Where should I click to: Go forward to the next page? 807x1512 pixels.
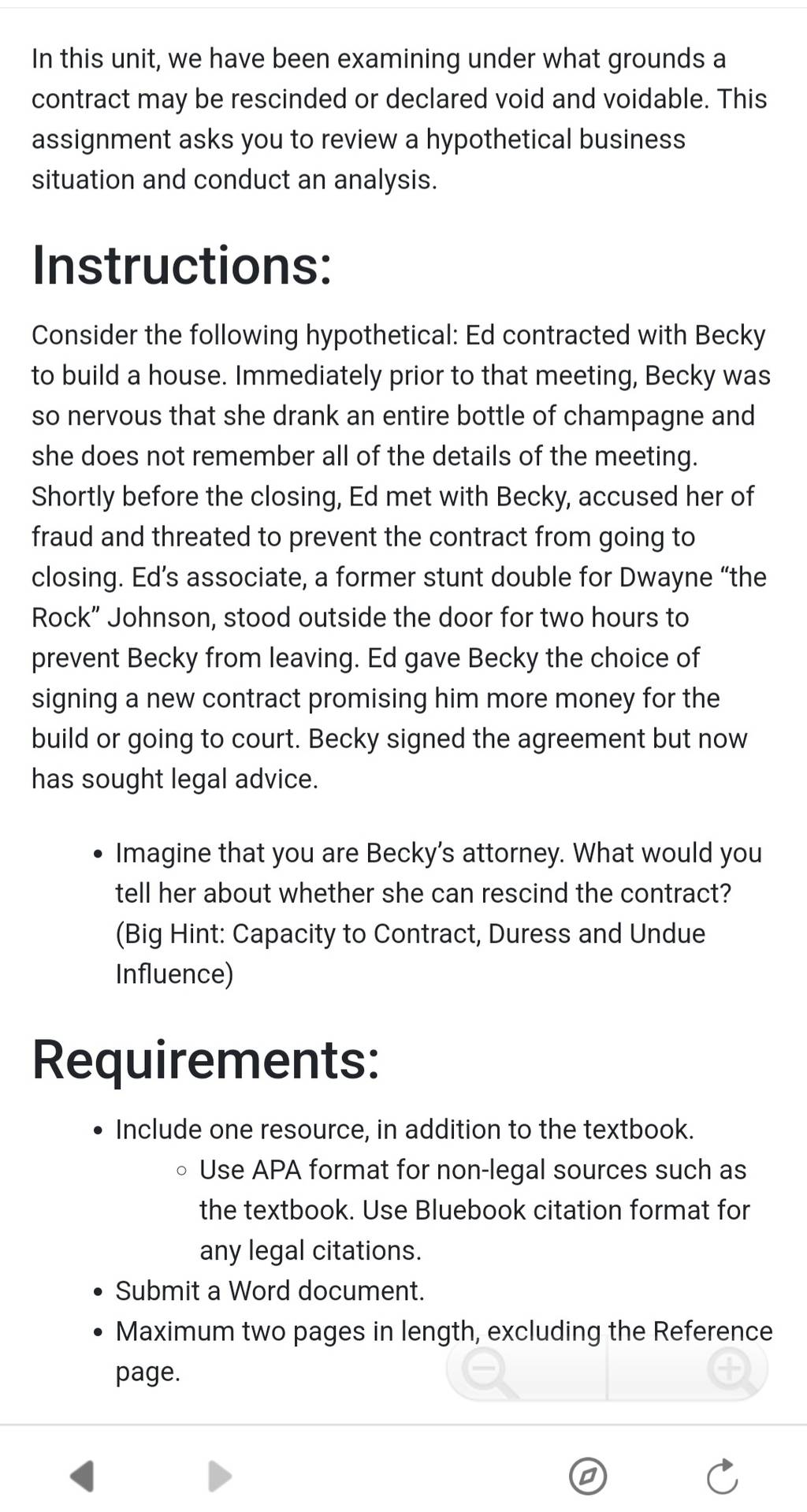click(219, 1476)
